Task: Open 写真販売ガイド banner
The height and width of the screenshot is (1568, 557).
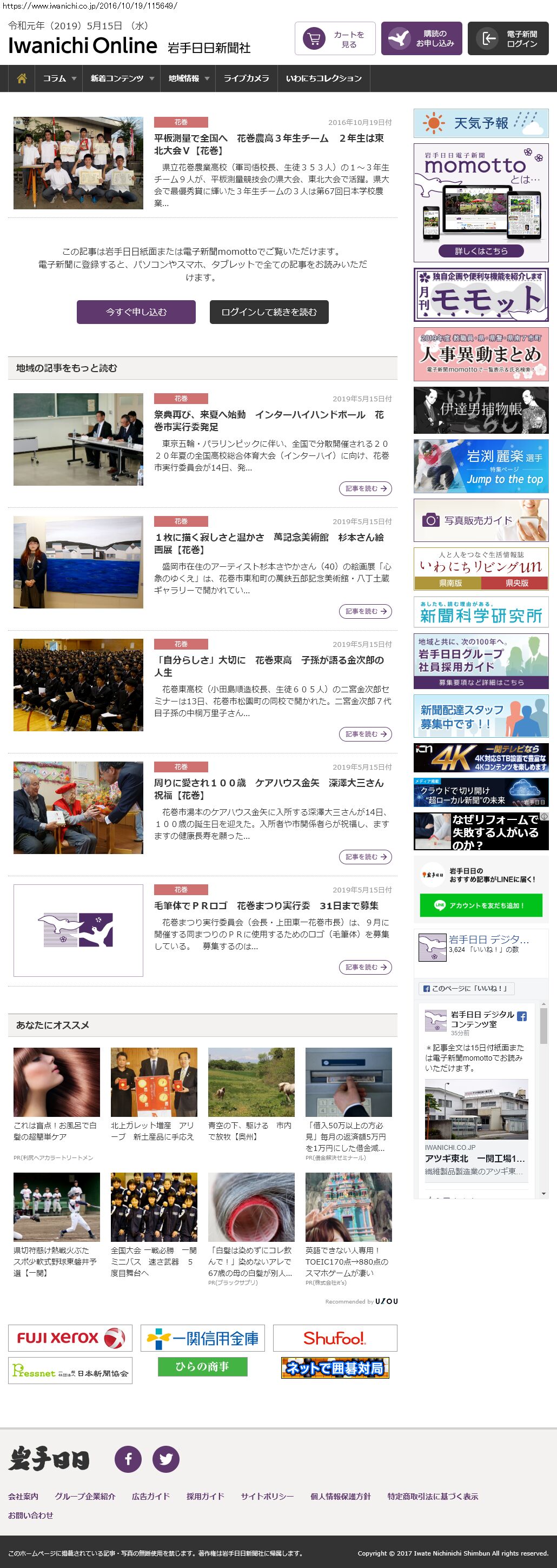Action: [481, 520]
